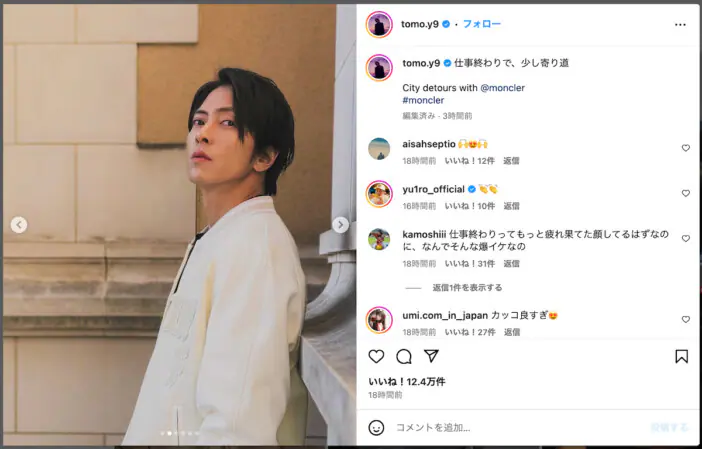The height and width of the screenshot is (449, 702).
Task: Open the emoji picker for comment
Action: tap(376, 427)
